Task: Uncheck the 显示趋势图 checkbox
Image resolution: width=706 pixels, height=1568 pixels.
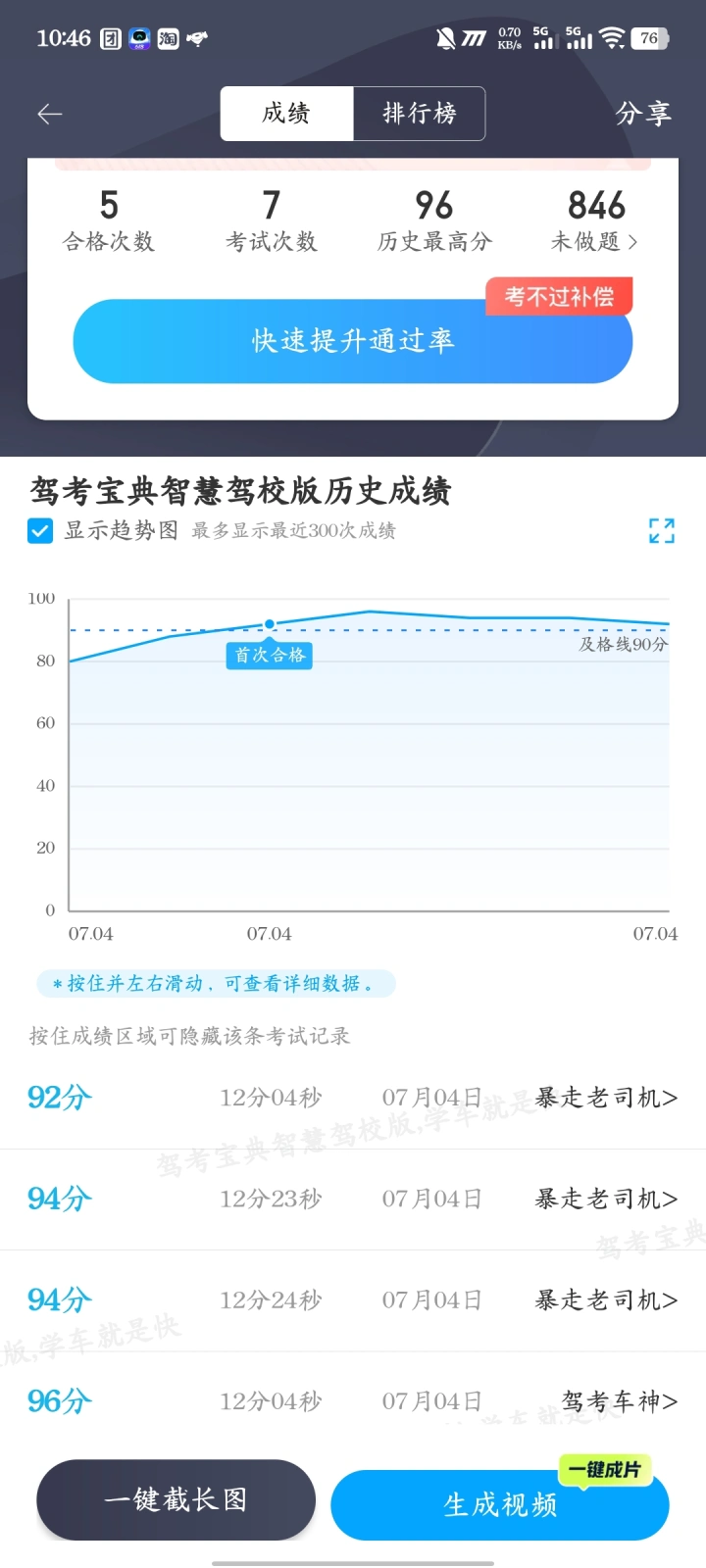Action: (40, 531)
